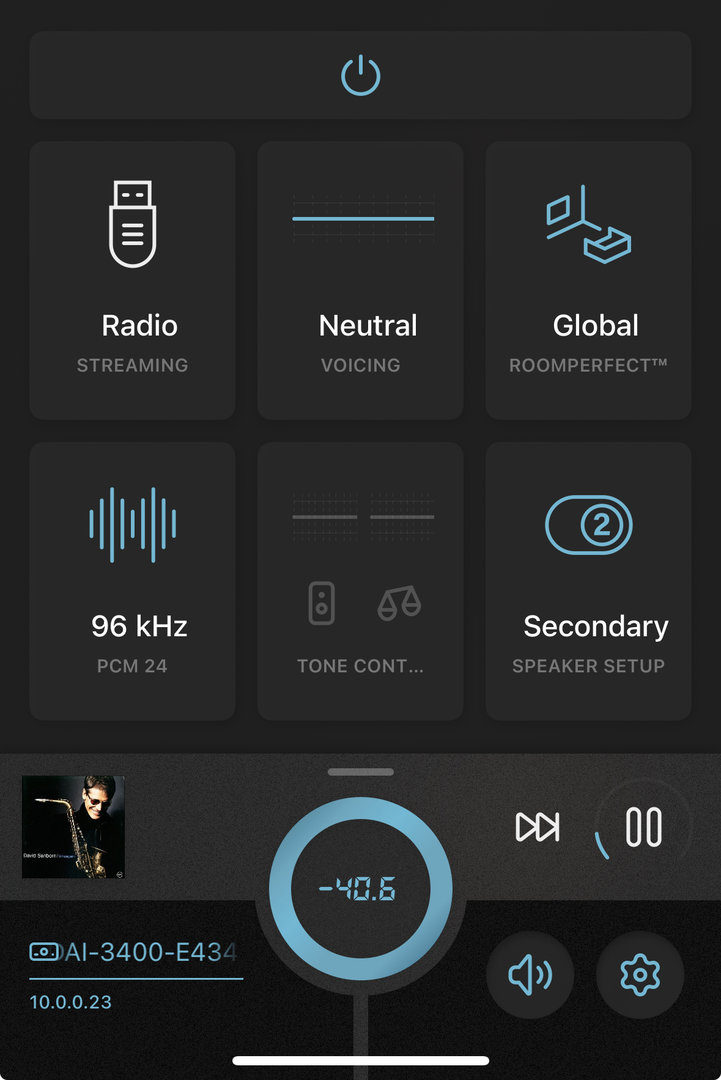Open the Secondary speaker setup tile
The height and width of the screenshot is (1080, 721).
tap(588, 581)
